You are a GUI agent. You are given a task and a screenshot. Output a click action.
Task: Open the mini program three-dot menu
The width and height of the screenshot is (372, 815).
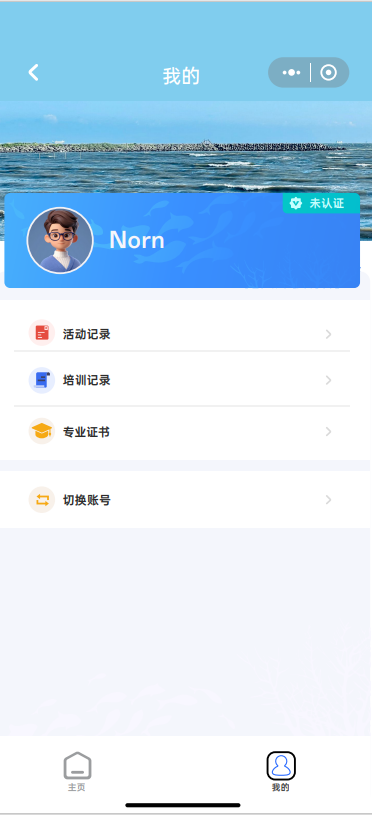pos(291,73)
